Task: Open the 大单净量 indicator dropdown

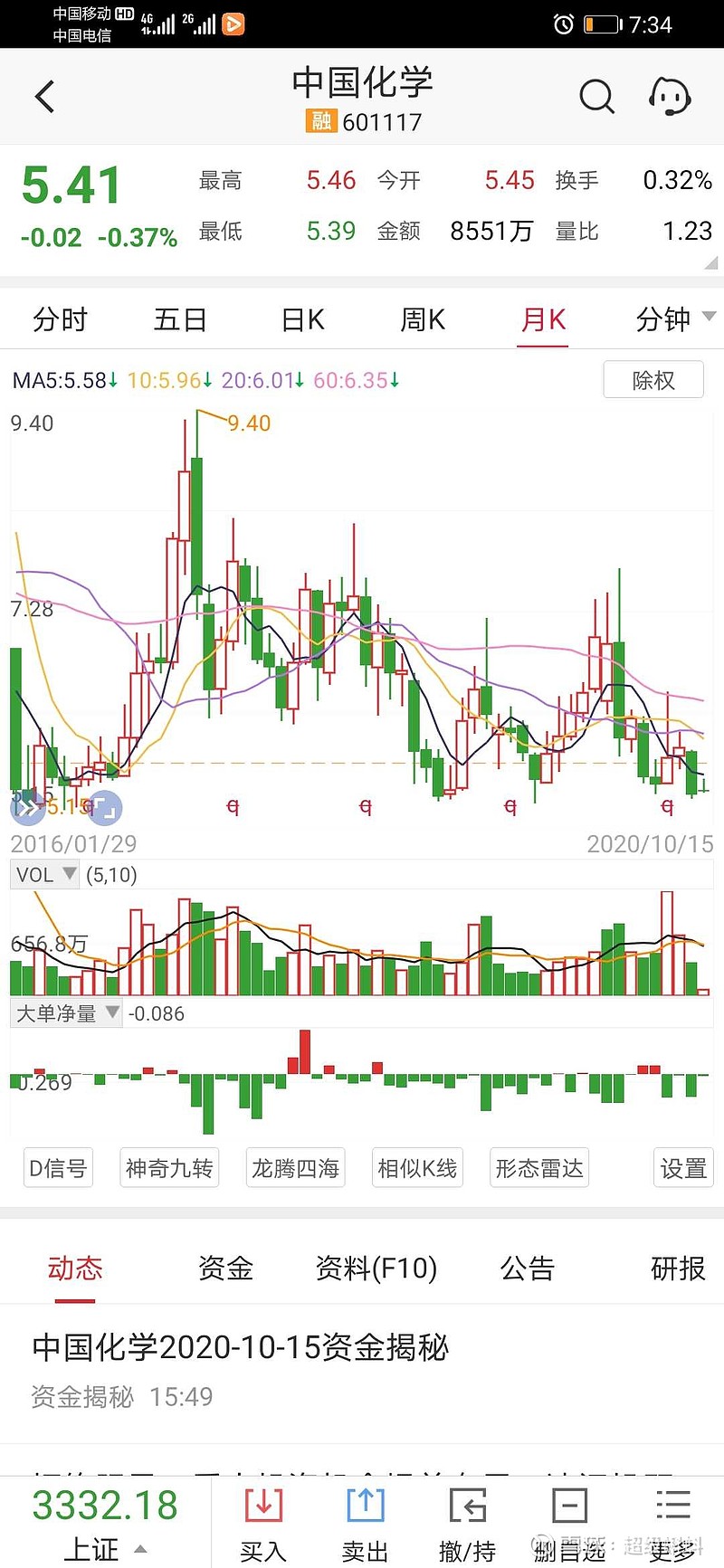Action: coord(66,1013)
